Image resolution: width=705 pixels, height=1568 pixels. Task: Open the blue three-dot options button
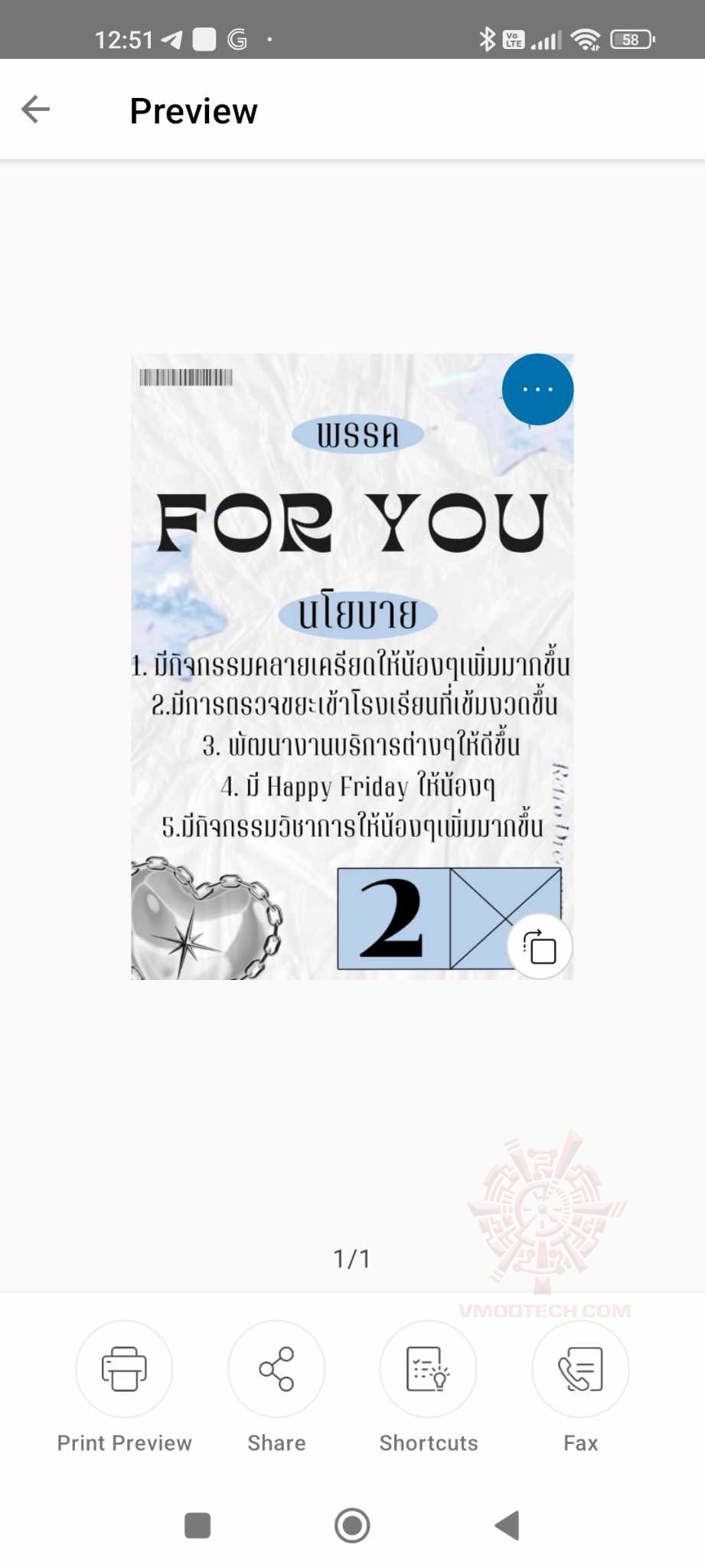pos(537,389)
